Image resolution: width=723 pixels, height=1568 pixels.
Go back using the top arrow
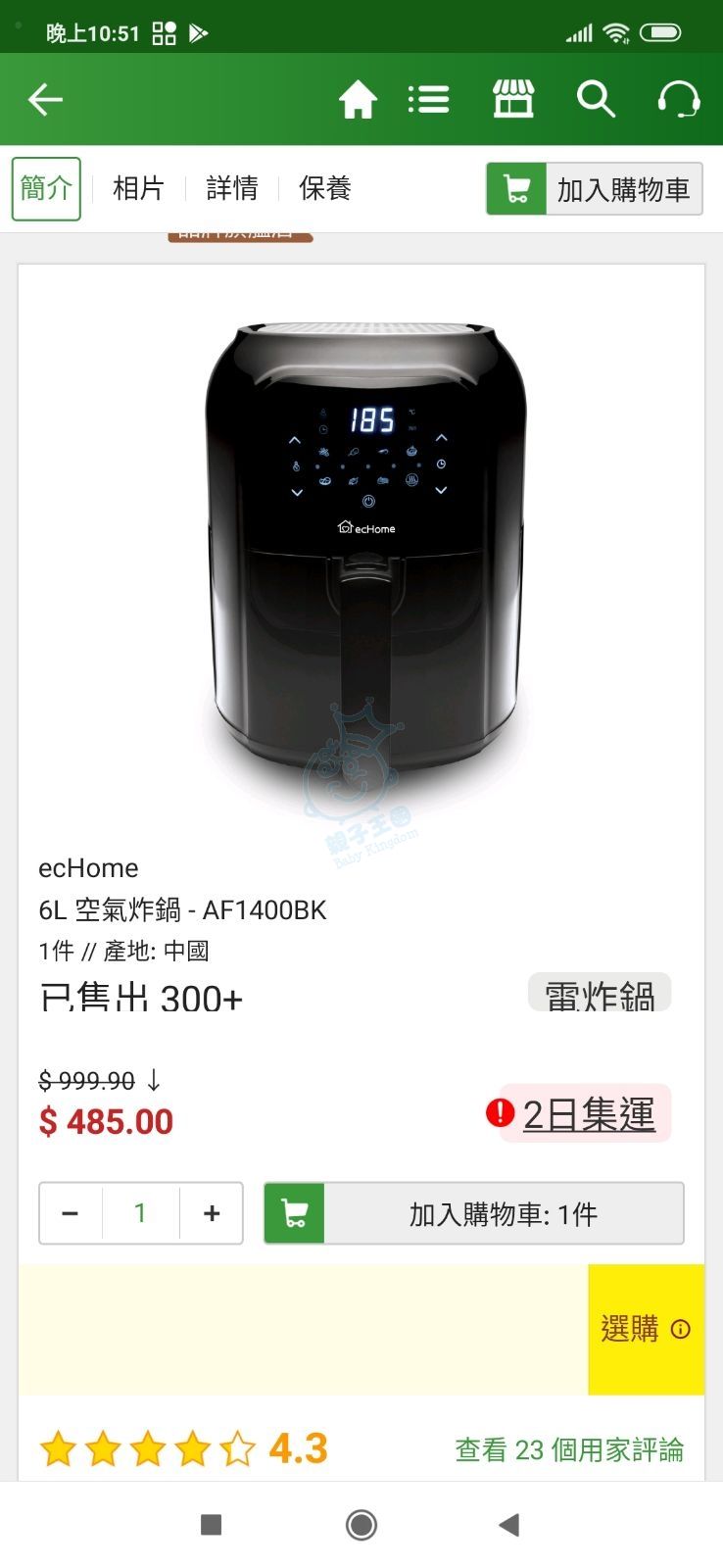45,100
